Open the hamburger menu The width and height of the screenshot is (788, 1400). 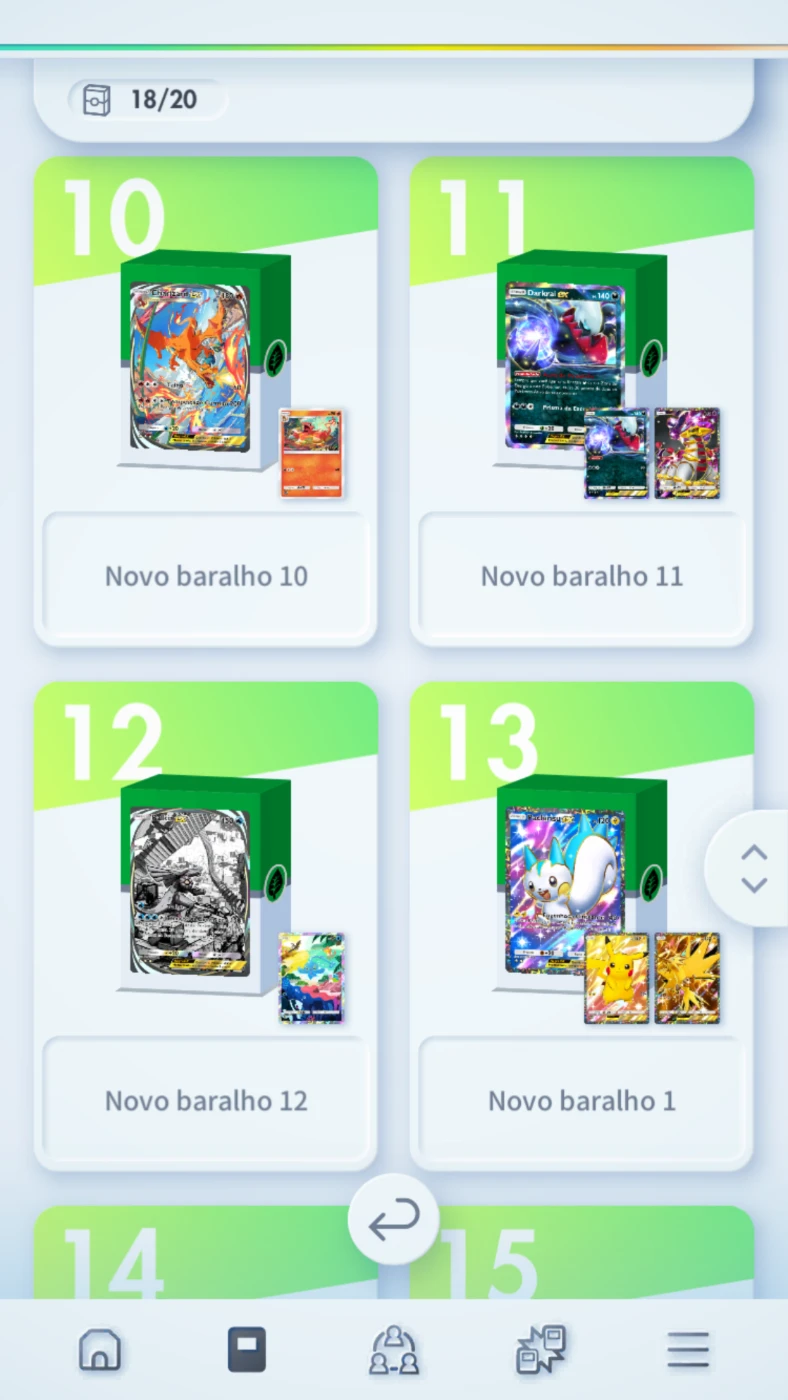tap(688, 1350)
